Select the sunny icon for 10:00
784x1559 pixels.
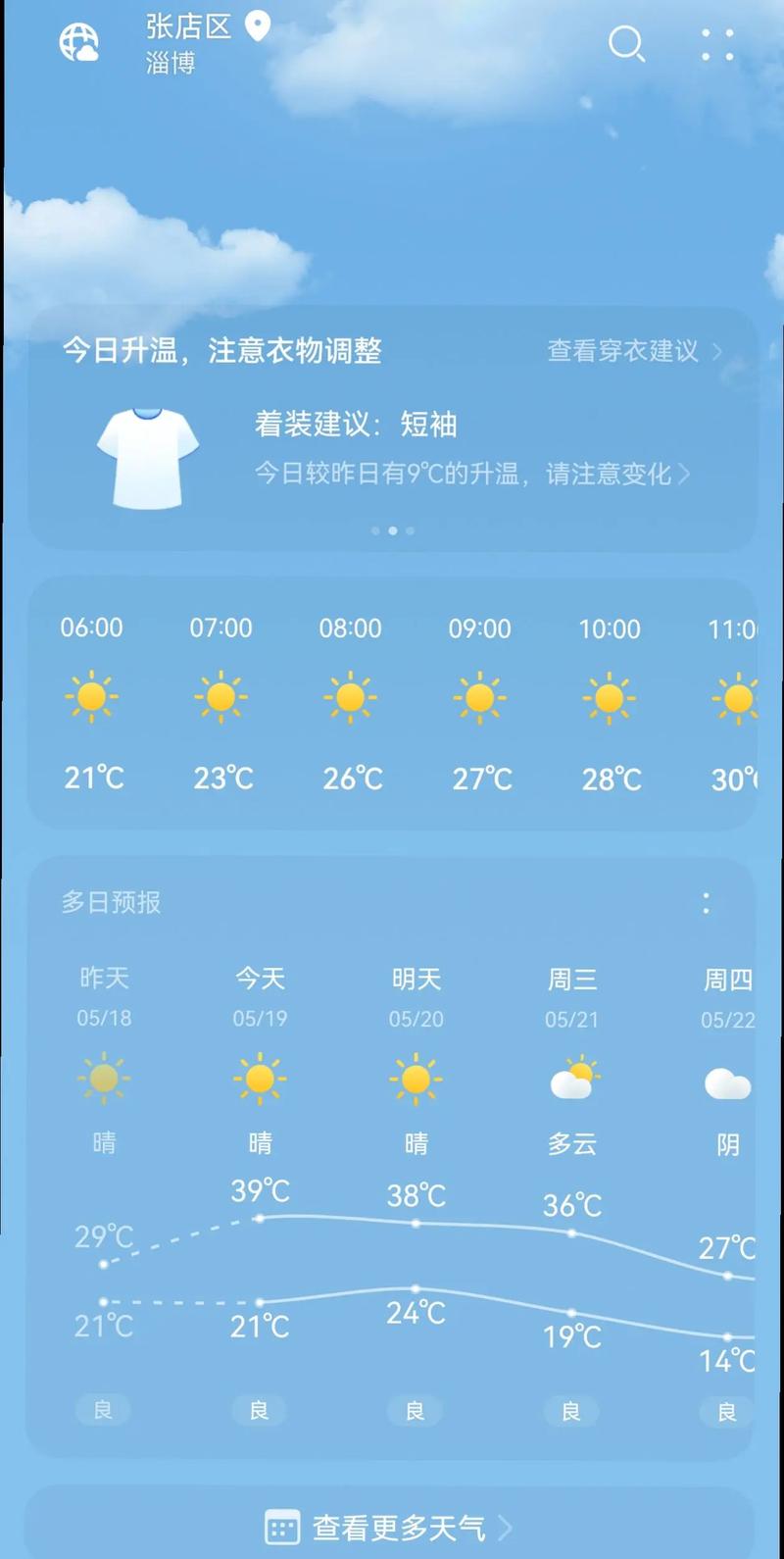(x=610, y=696)
